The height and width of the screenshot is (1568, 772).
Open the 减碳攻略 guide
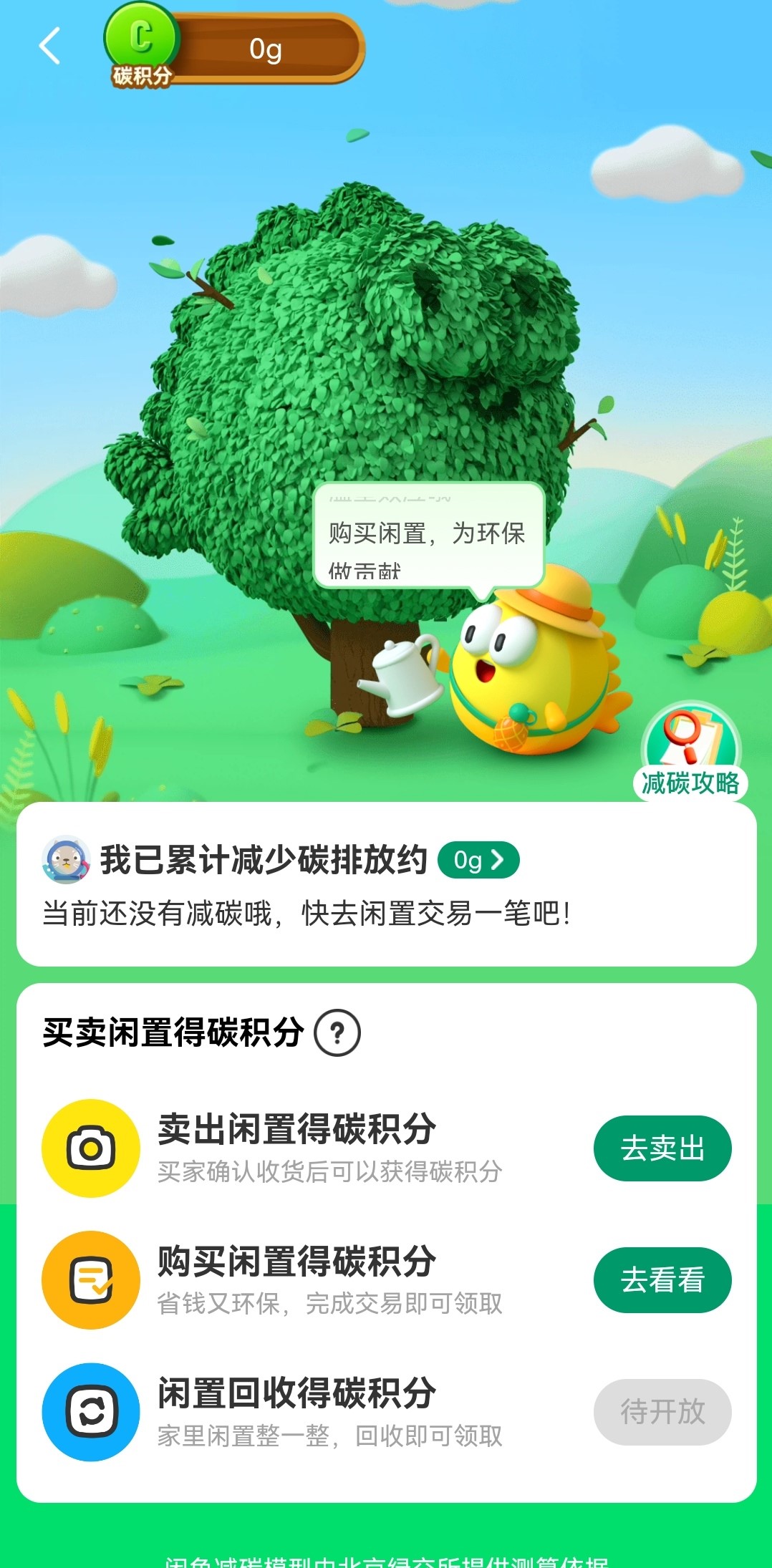coord(690,752)
